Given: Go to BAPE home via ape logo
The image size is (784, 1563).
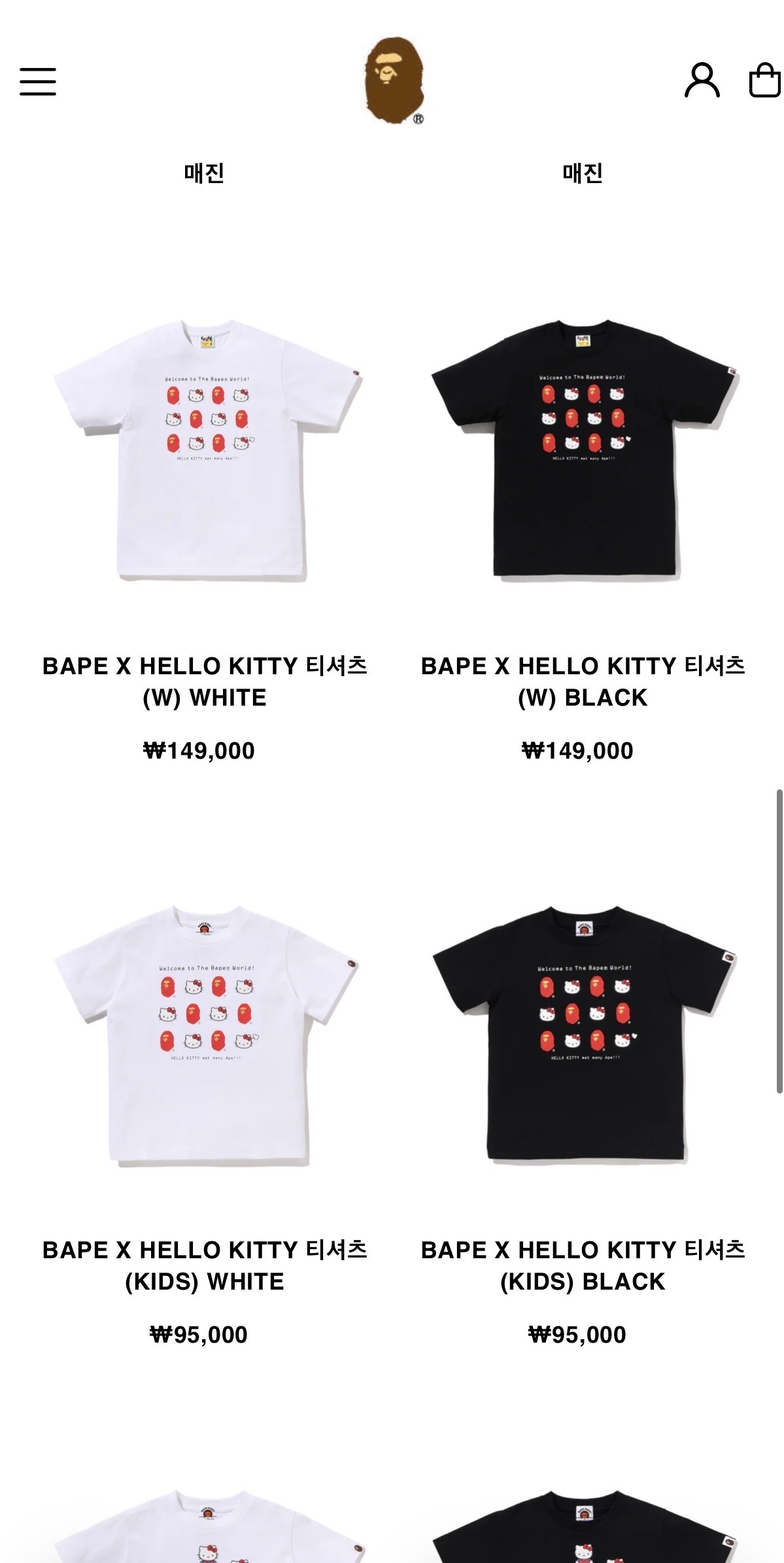Looking at the screenshot, I should click(x=394, y=80).
